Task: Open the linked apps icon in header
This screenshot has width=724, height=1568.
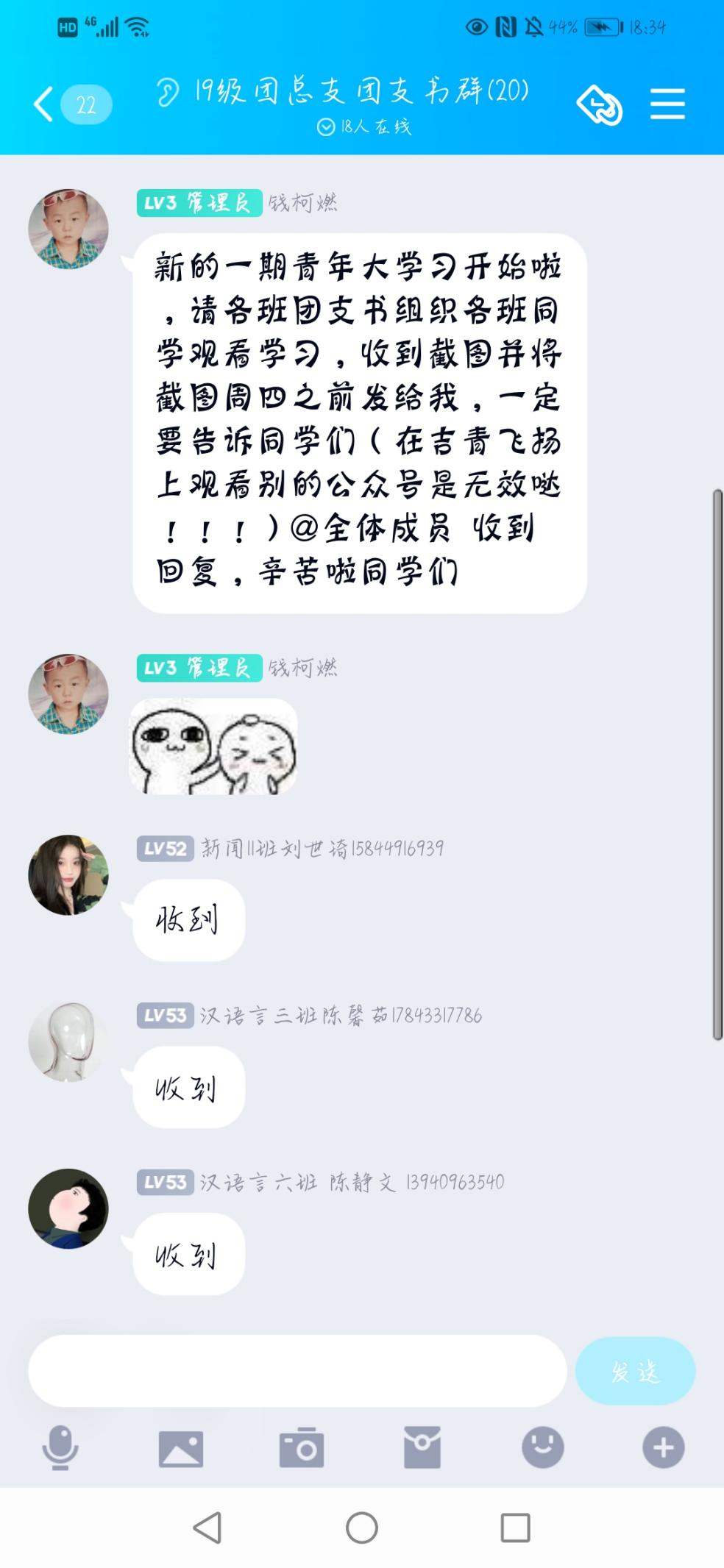Action: click(x=600, y=105)
